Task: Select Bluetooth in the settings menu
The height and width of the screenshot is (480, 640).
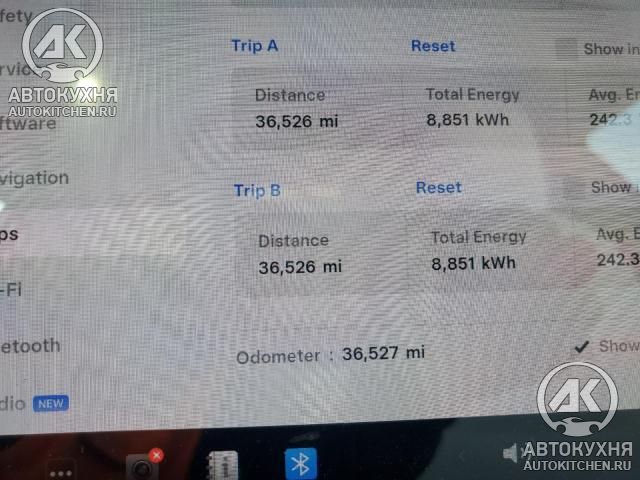Action: (32, 346)
